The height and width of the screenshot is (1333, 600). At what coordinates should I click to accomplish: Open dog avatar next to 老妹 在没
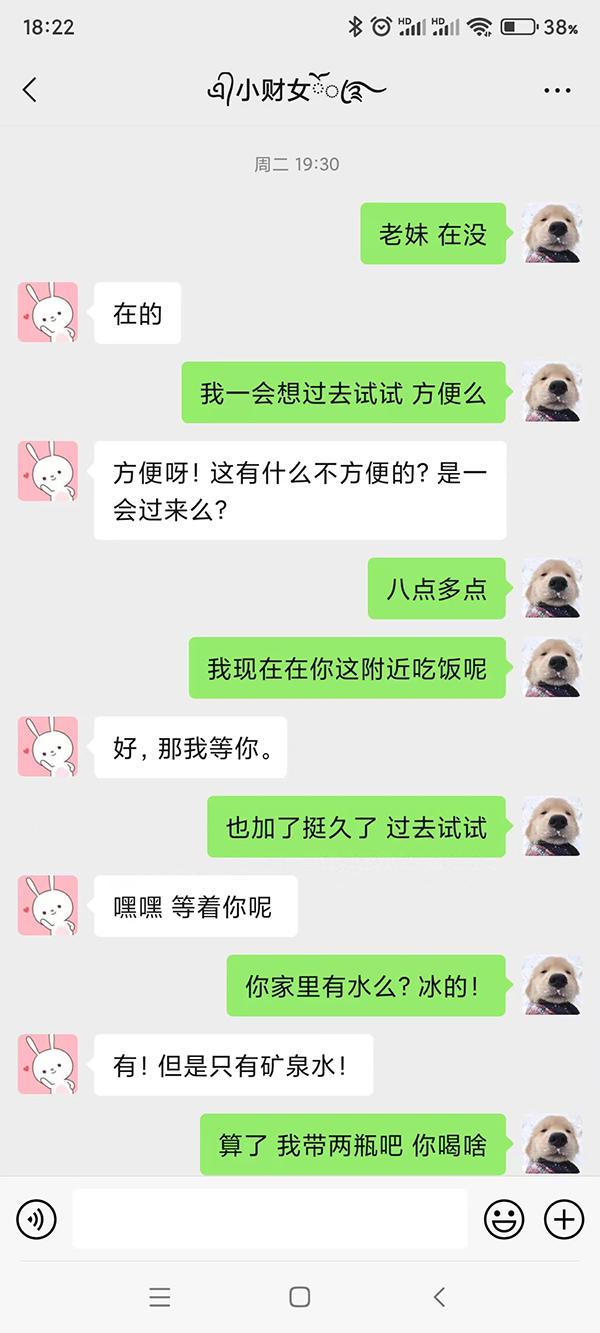click(553, 233)
